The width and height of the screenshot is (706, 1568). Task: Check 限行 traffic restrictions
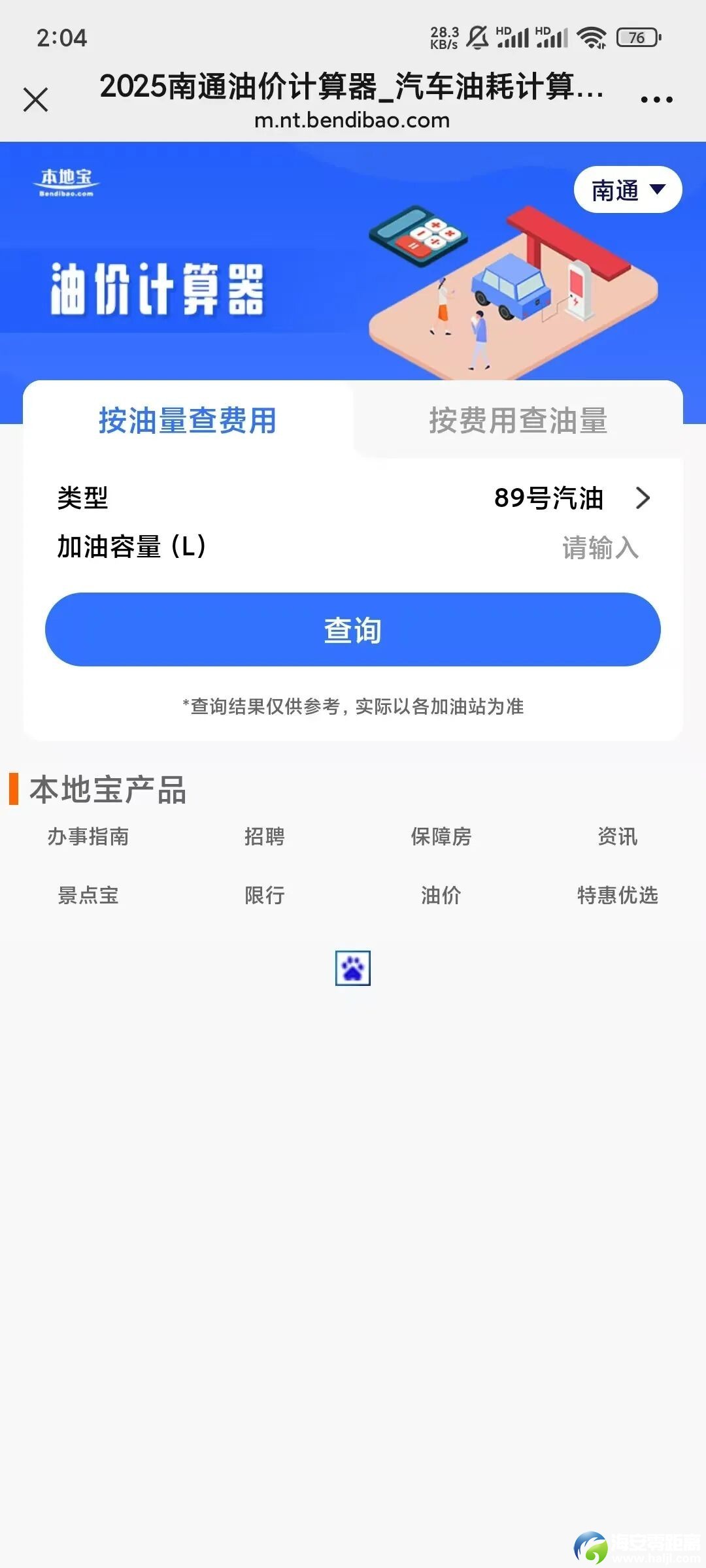pos(265,895)
